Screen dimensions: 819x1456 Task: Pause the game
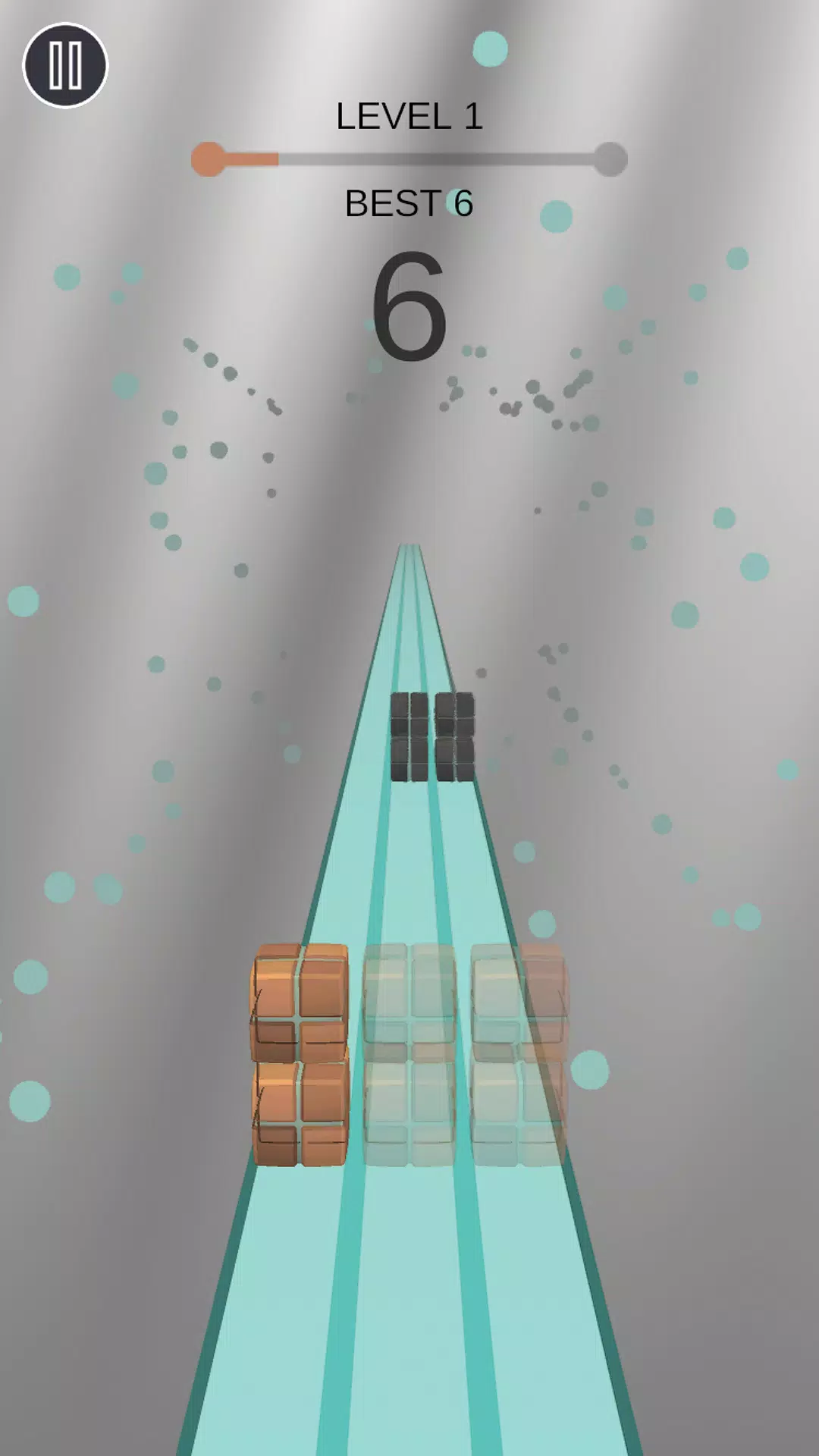(65, 65)
